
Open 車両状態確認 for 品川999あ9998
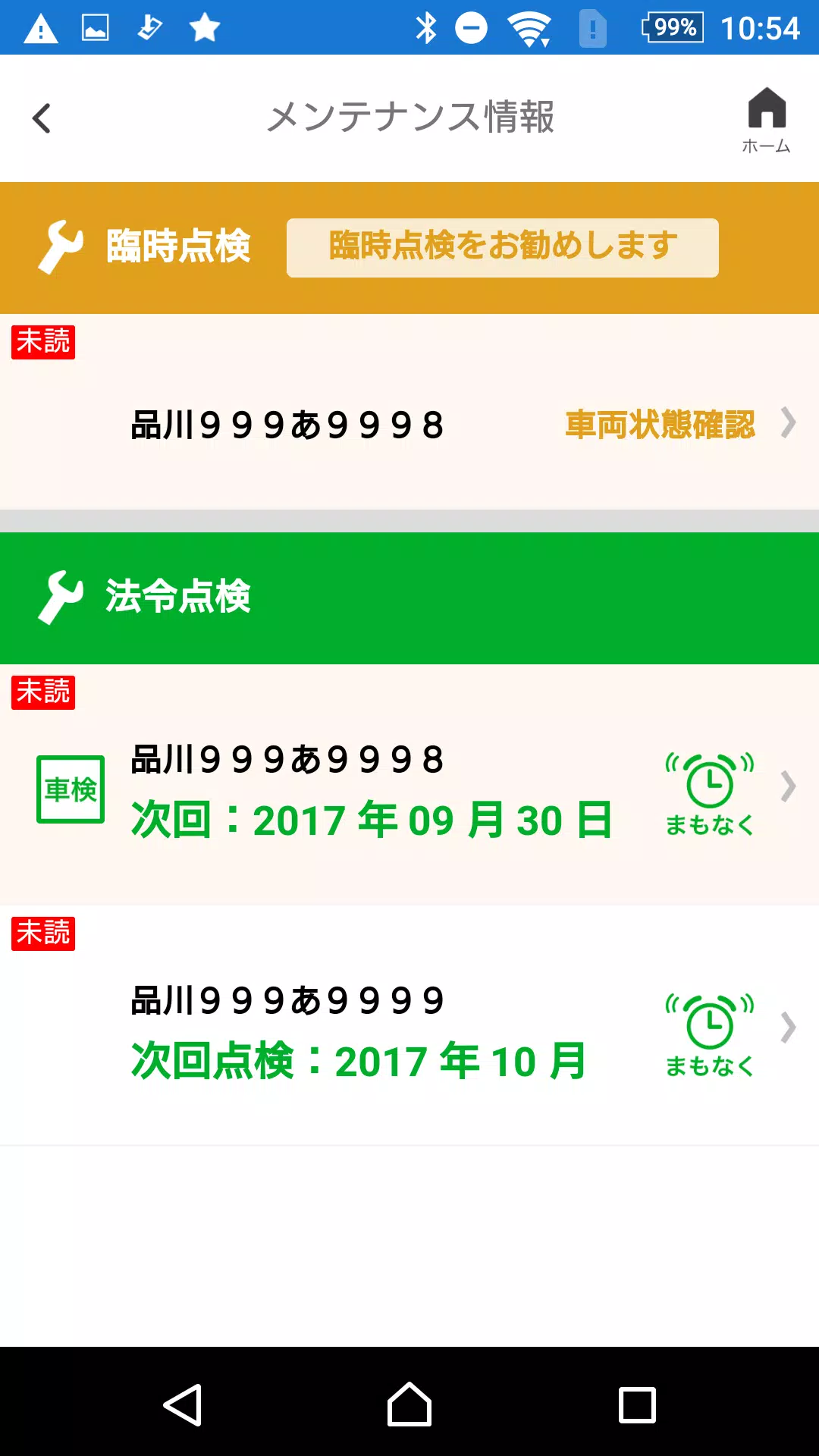[x=660, y=424]
